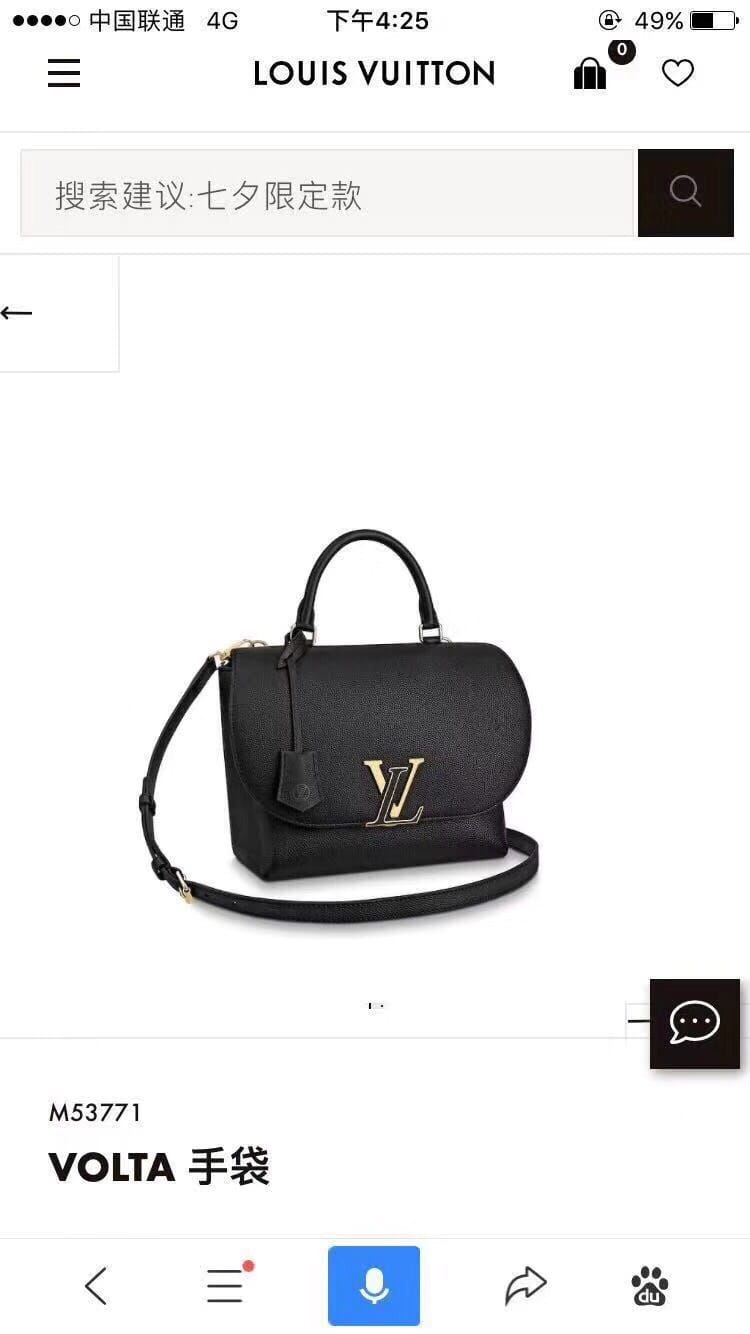The width and height of the screenshot is (750, 1334).
Task: Tap the magnifier search button
Action: coord(685,192)
